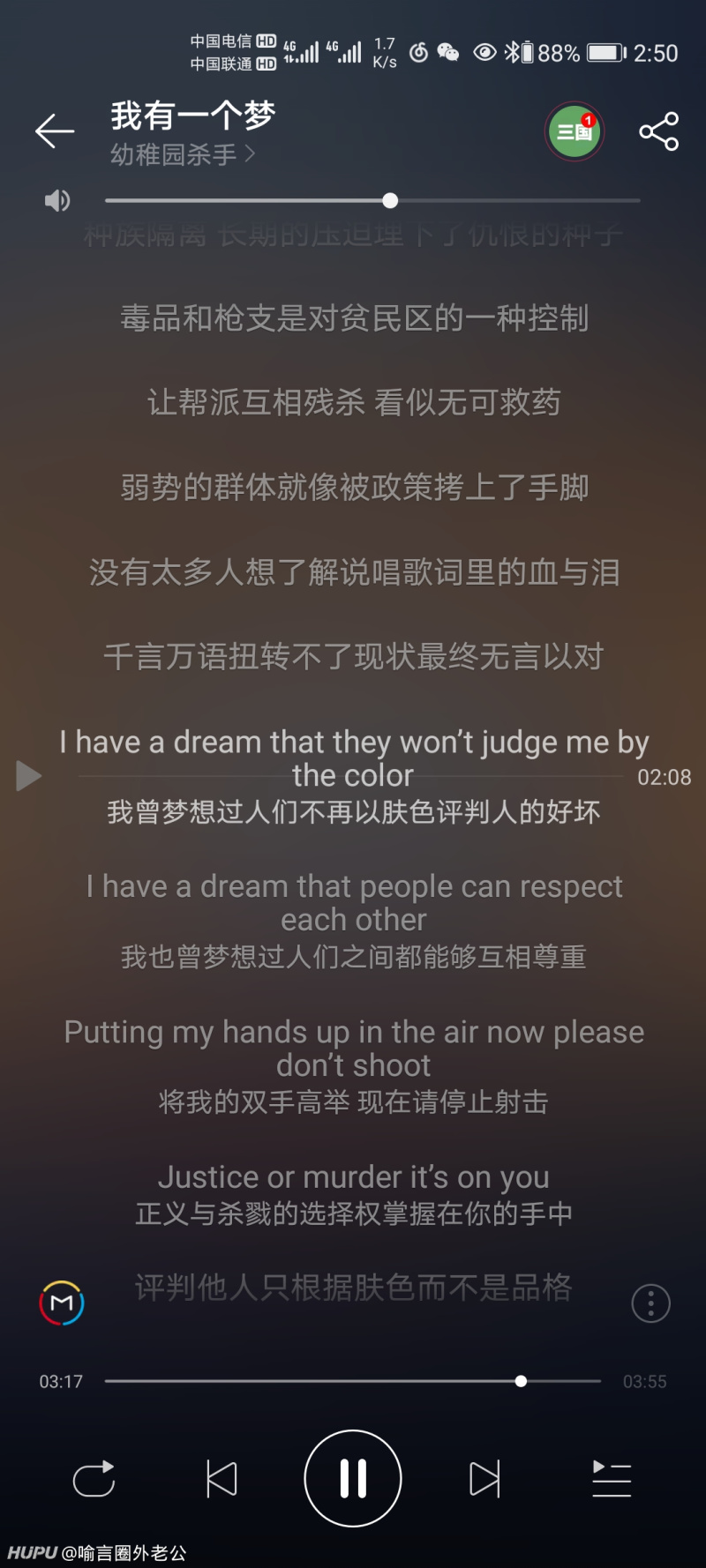
Task: Go back from the lyrics screen
Action: (55, 131)
